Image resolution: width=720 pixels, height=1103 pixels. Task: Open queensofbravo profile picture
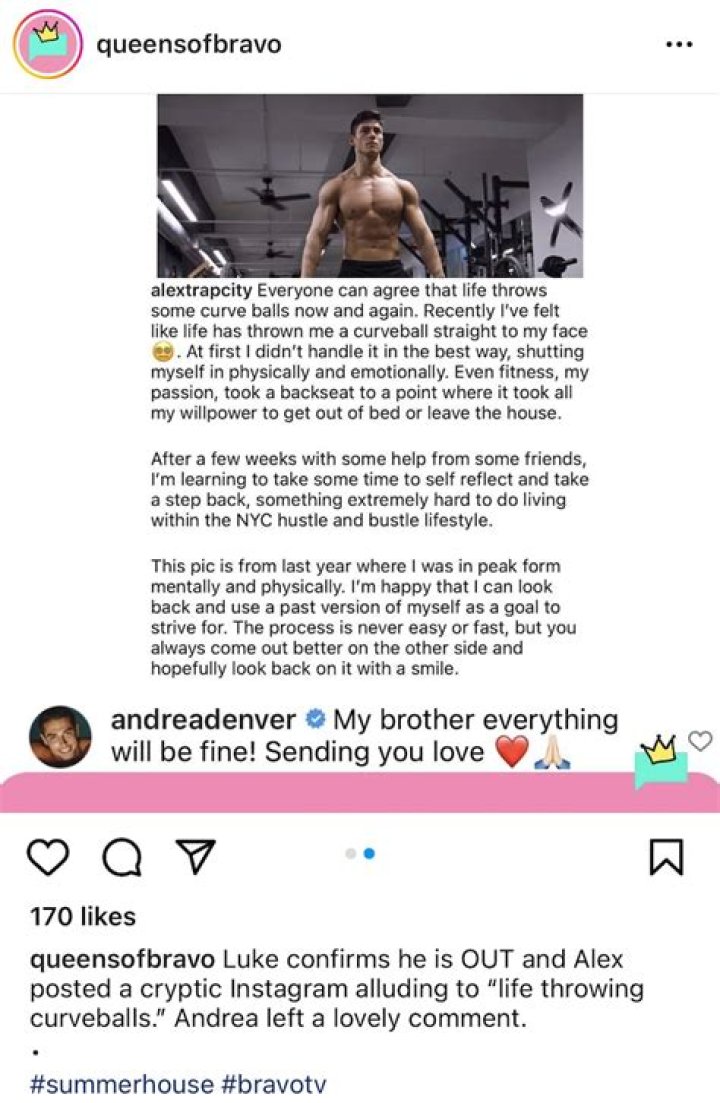tap(47, 45)
